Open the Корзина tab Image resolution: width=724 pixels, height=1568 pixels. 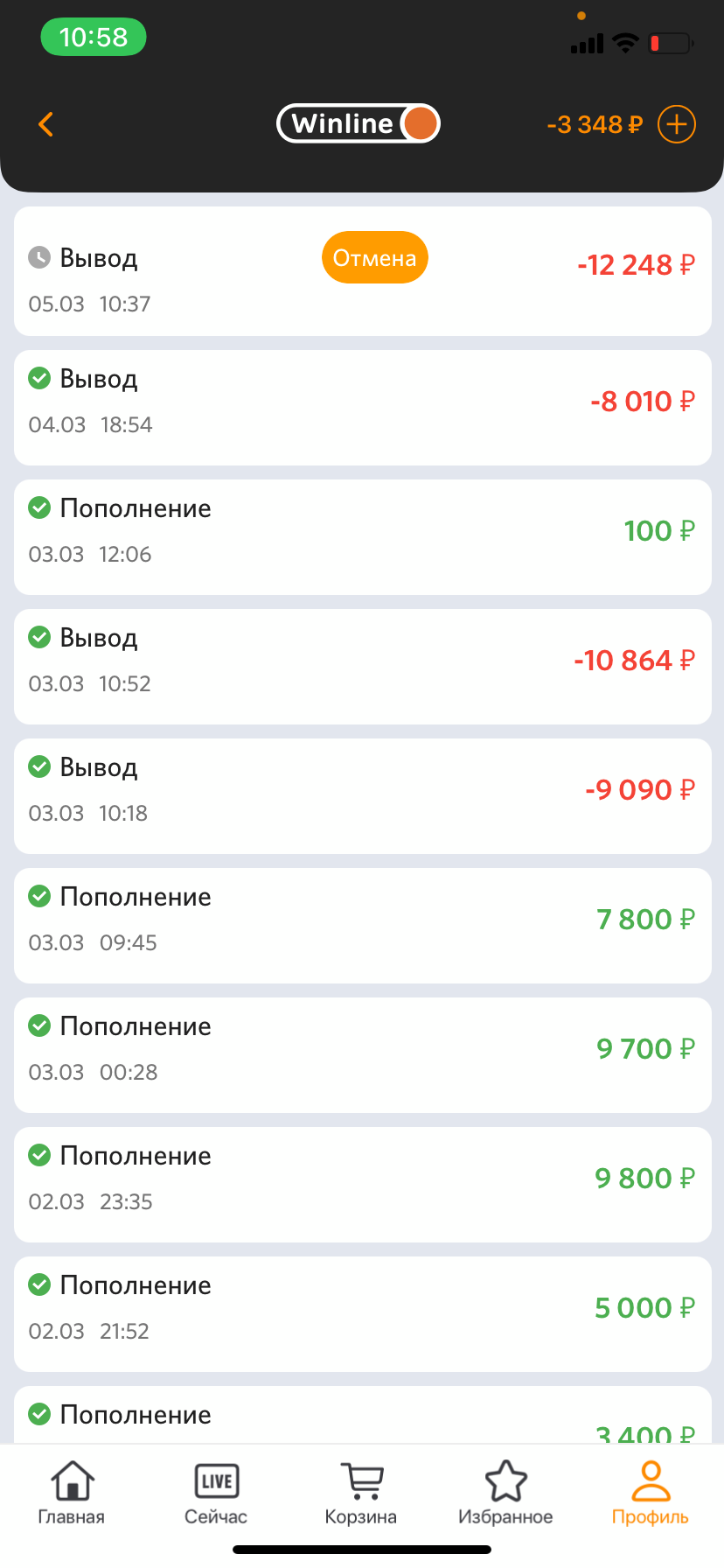(361, 1493)
